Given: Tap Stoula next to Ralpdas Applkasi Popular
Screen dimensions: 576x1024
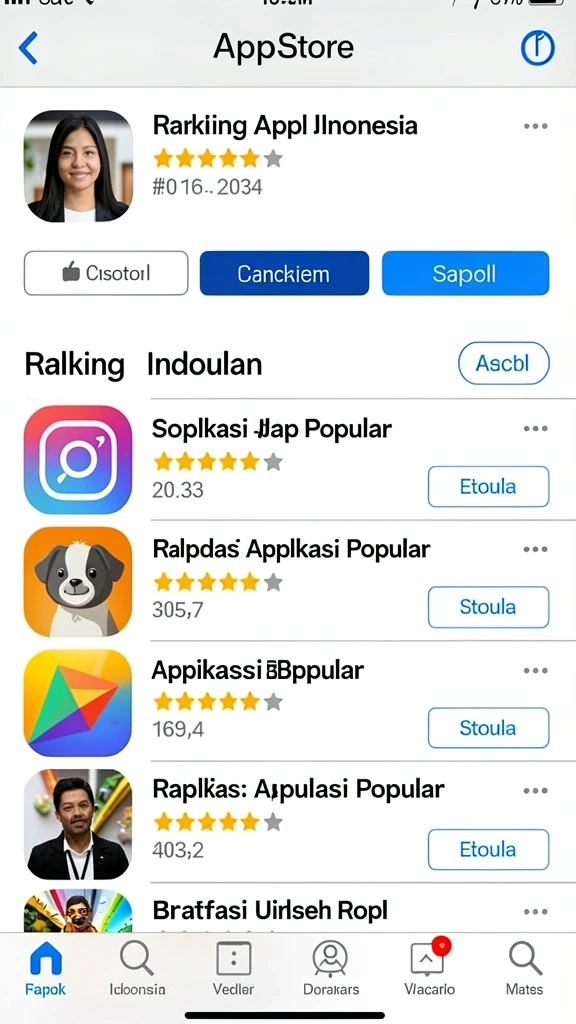Looking at the screenshot, I should (488, 607).
